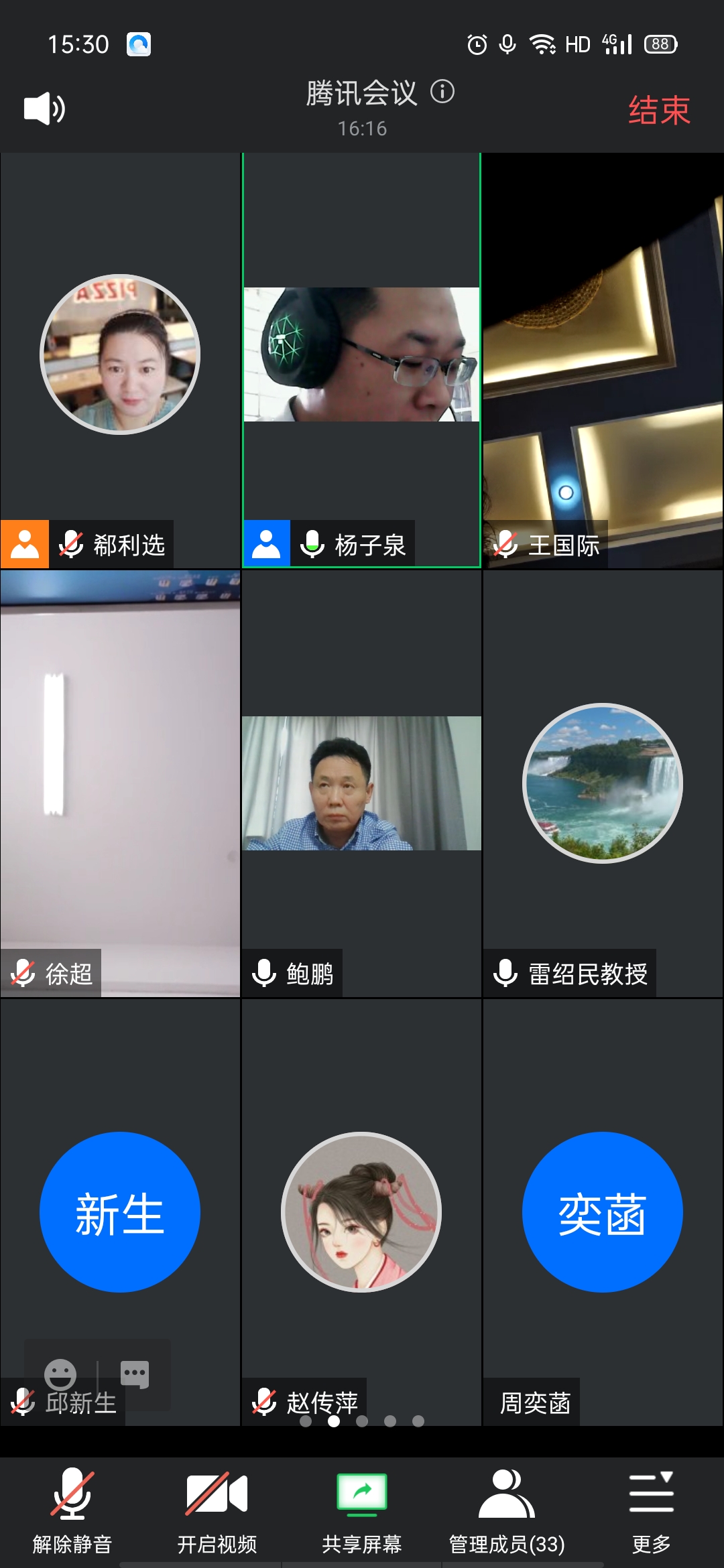The height and width of the screenshot is (1568, 724).
Task: Select 徐超's video tile
Action: click(x=120, y=783)
